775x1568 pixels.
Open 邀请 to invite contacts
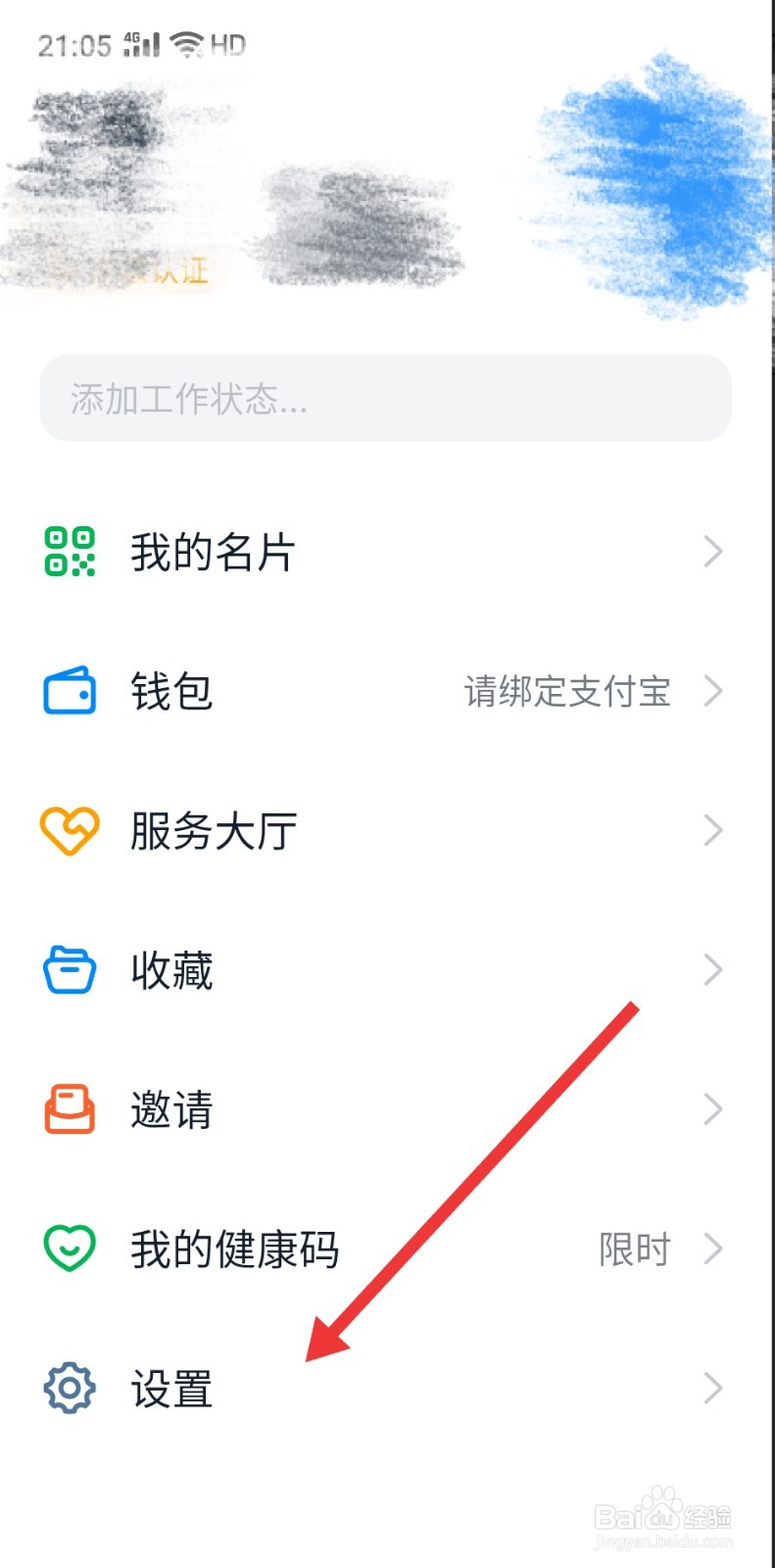click(171, 1108)
